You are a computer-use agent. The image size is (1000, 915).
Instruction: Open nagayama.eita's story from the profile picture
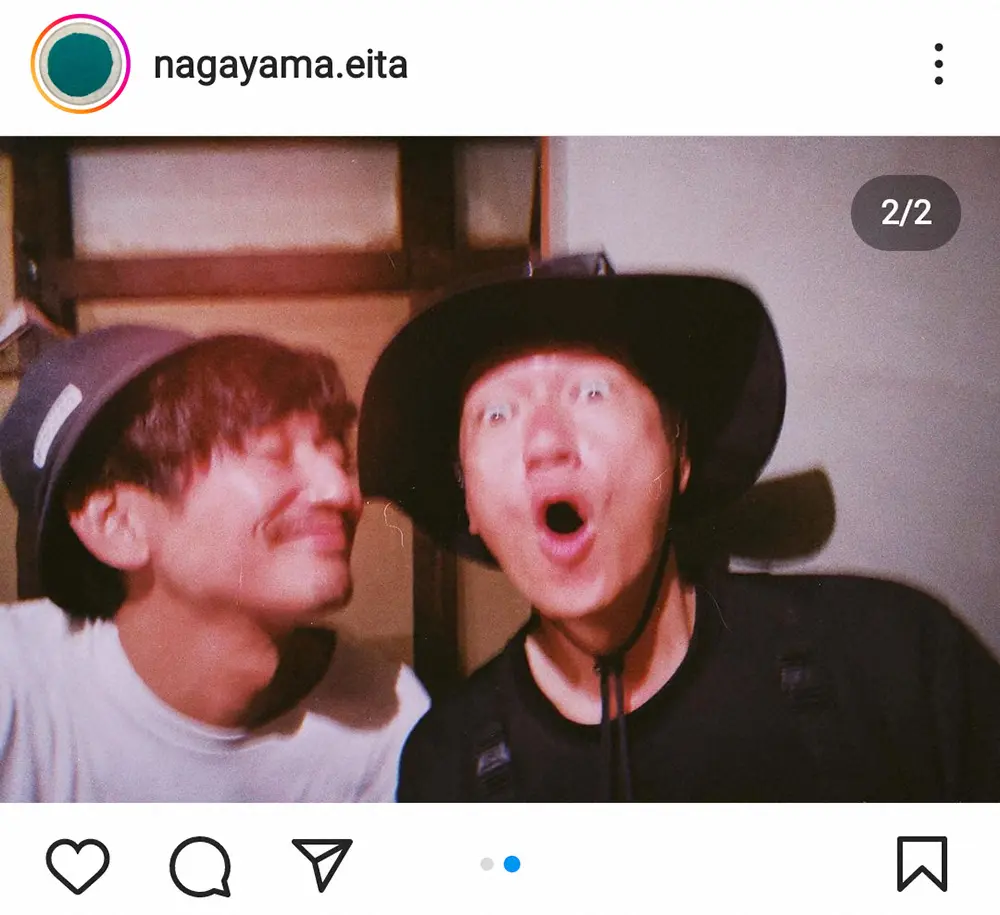80,65
